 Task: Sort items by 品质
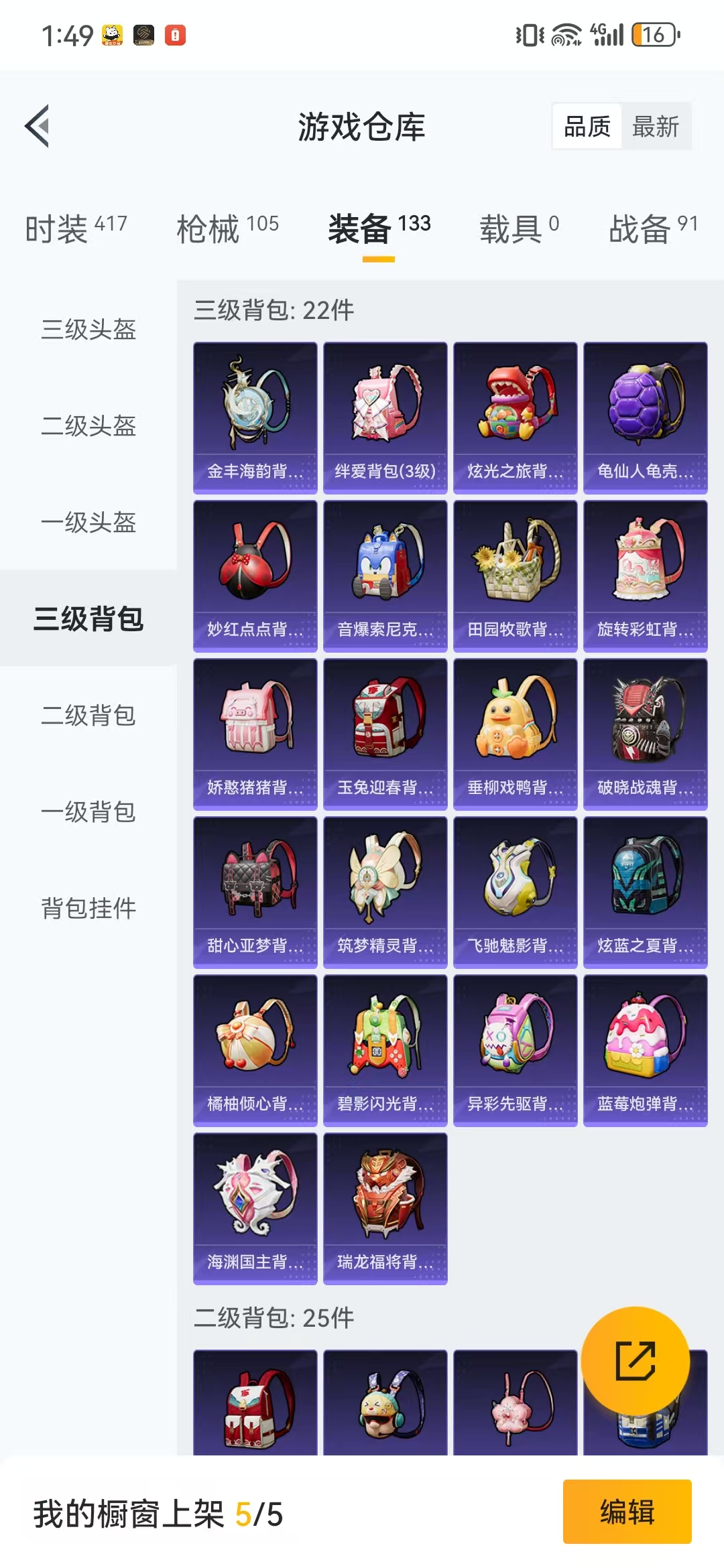click(587, 126)
